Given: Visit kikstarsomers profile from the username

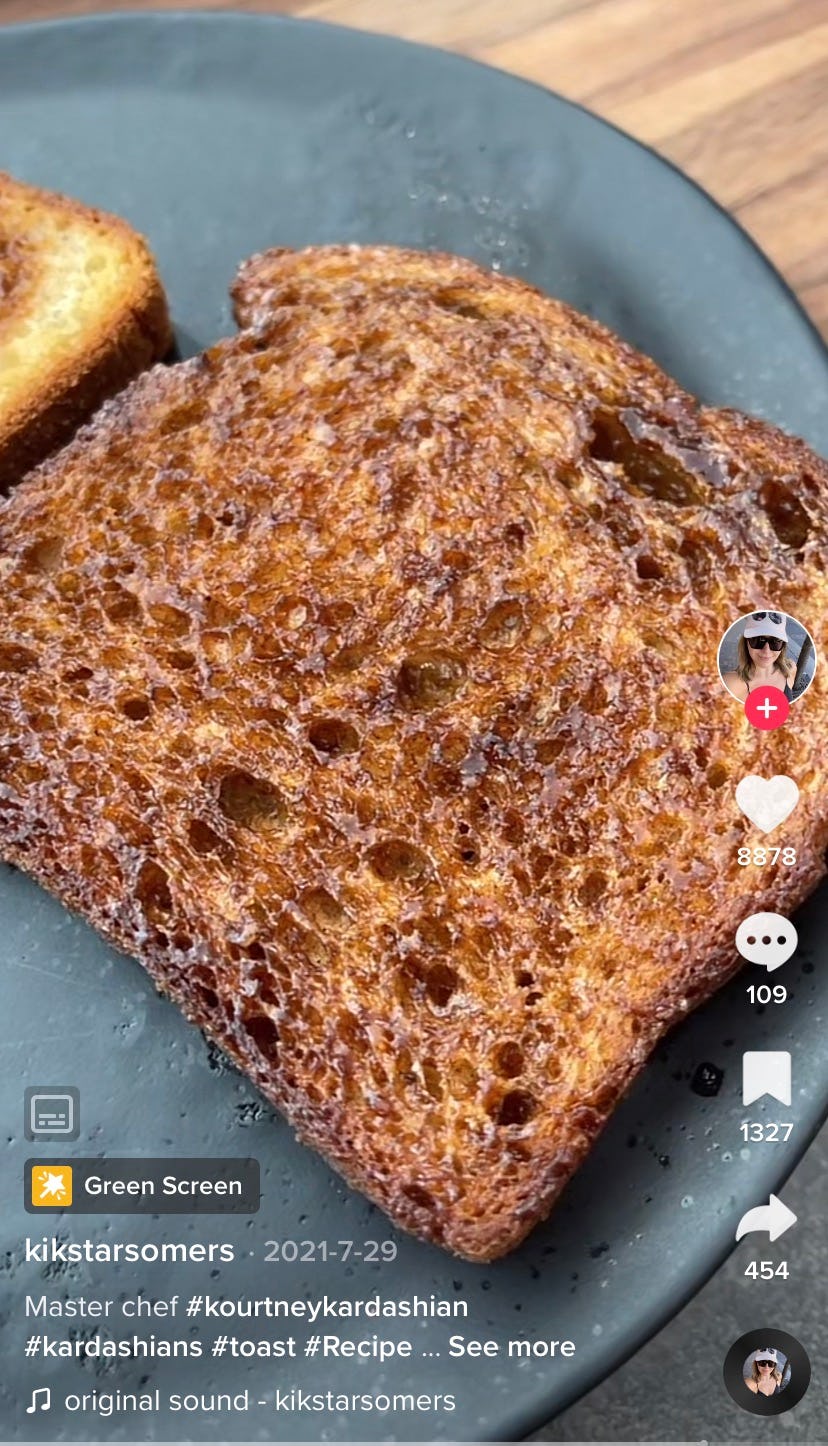Looking at the screenshot, I should [x=129, y=1251].
